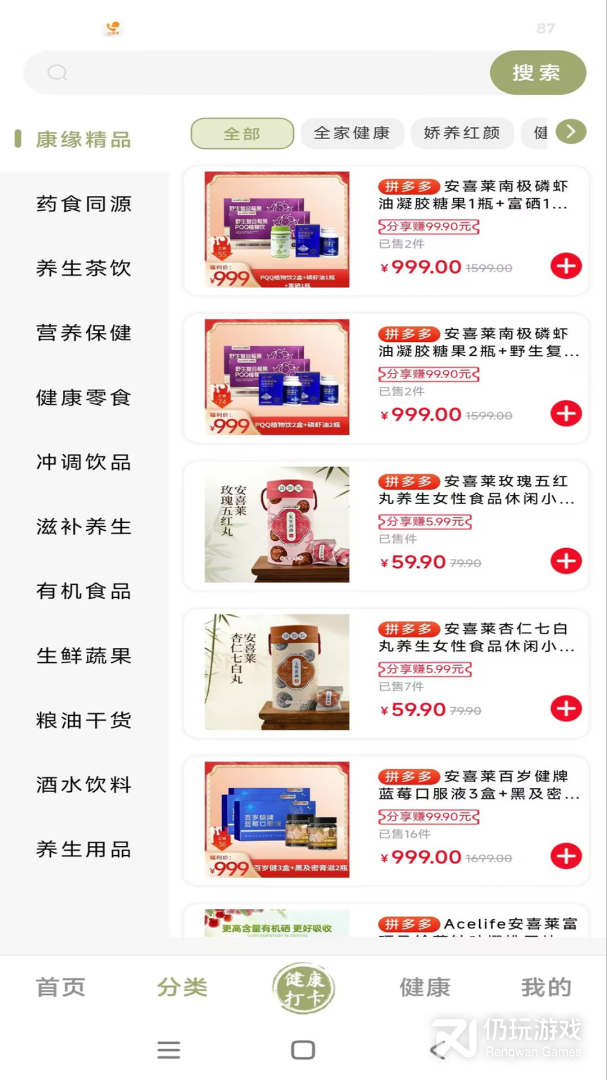Open the 滋补养生 category
The width and height of the screenshot is (607, 1080).
tap(83, 527)
